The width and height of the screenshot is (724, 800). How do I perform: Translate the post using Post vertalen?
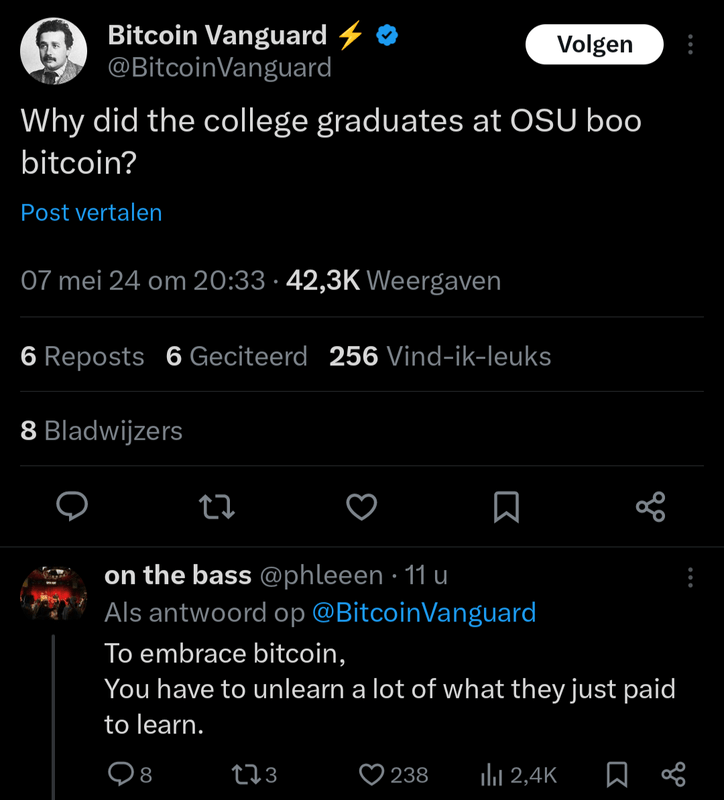coord(91,212)
